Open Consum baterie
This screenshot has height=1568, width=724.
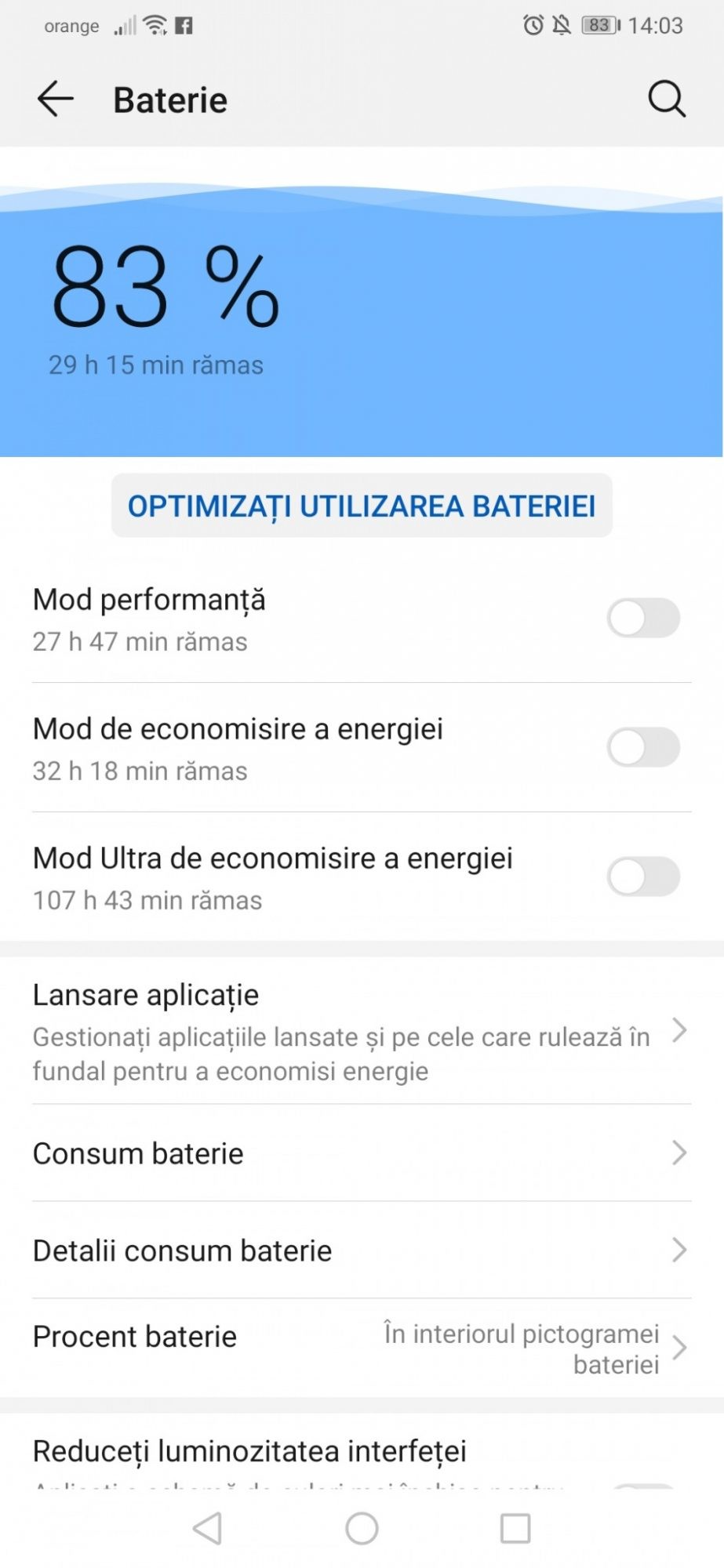(x=361, y=1153)
